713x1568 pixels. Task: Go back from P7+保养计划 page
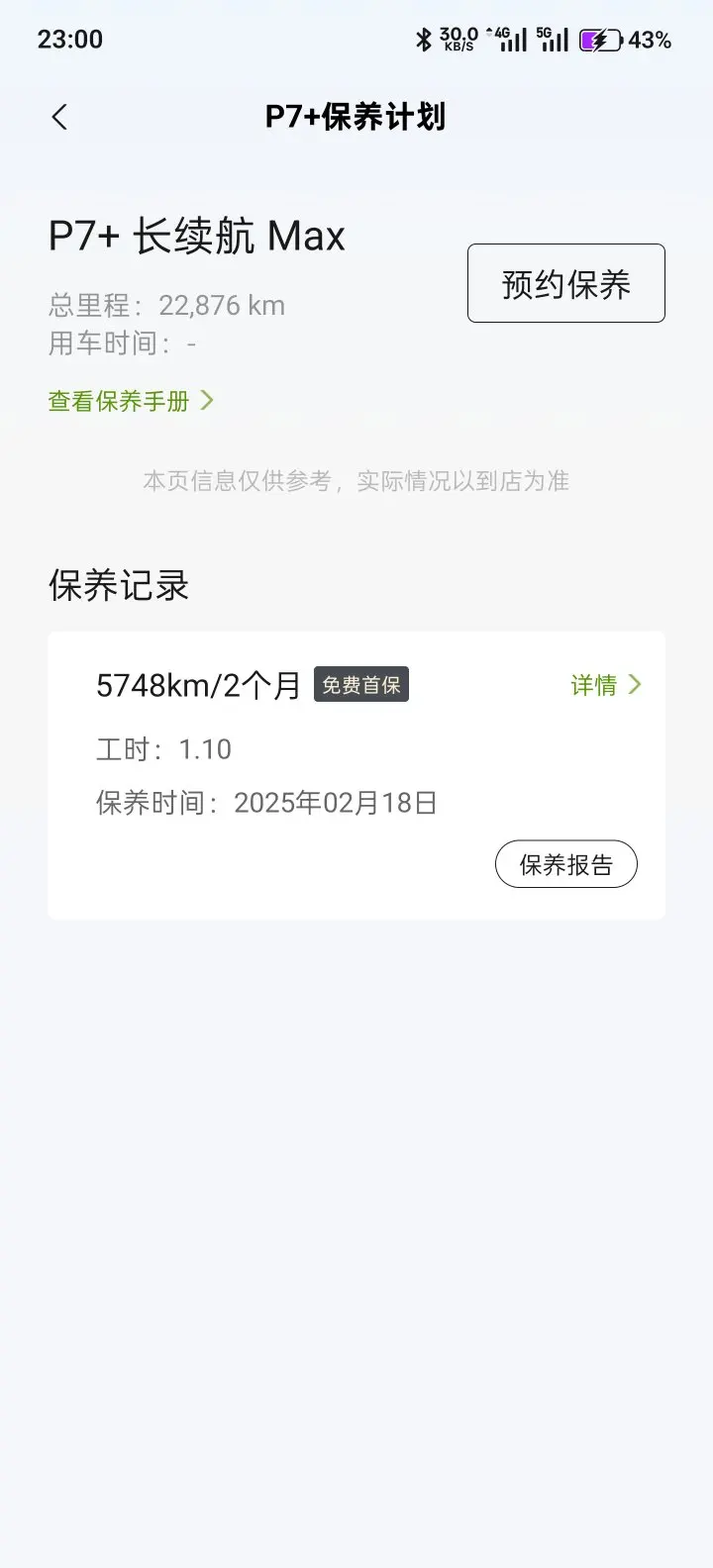point(59,117)
